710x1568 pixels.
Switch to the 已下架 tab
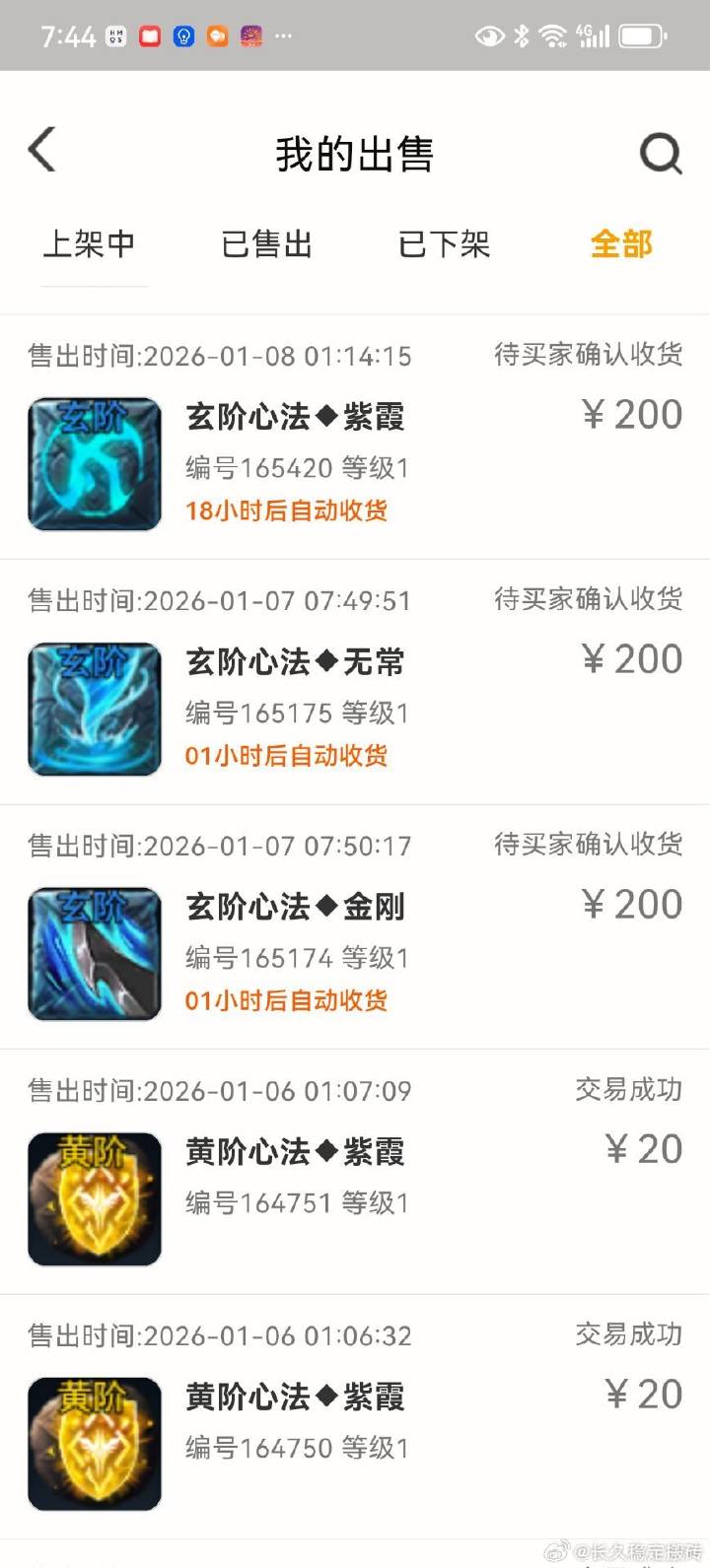pos(444,243)
